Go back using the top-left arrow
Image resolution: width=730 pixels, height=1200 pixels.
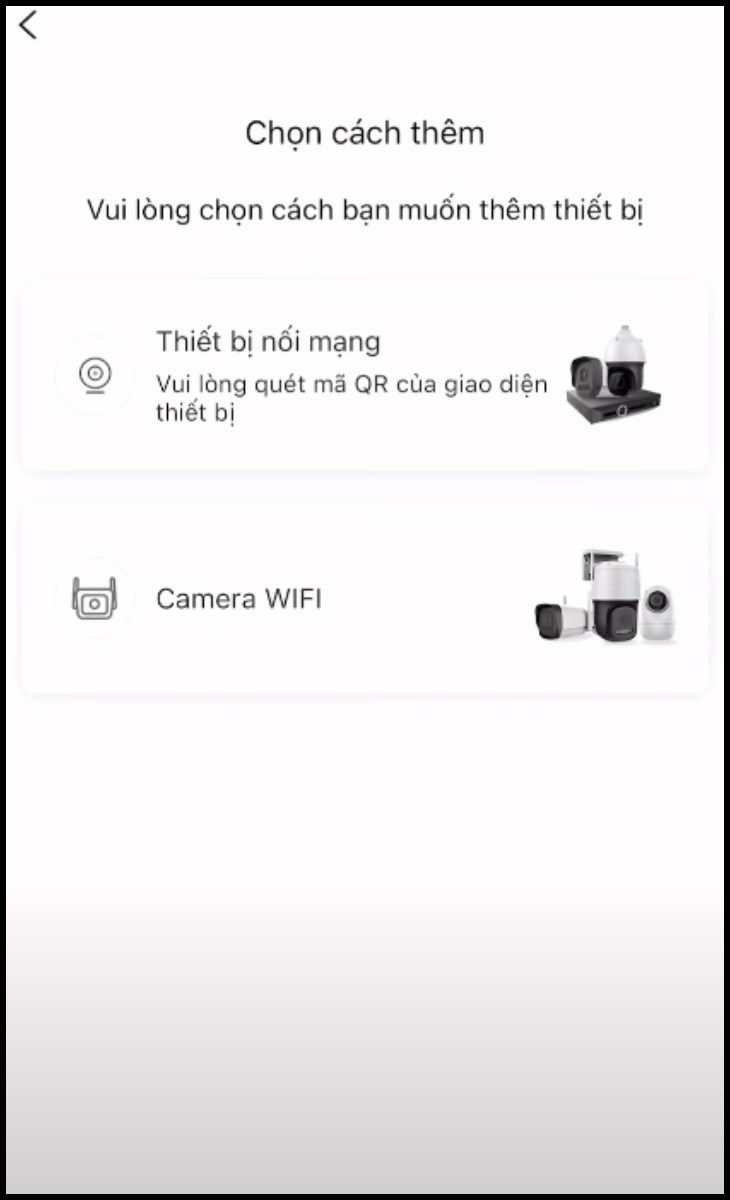(x=28, y=26)
